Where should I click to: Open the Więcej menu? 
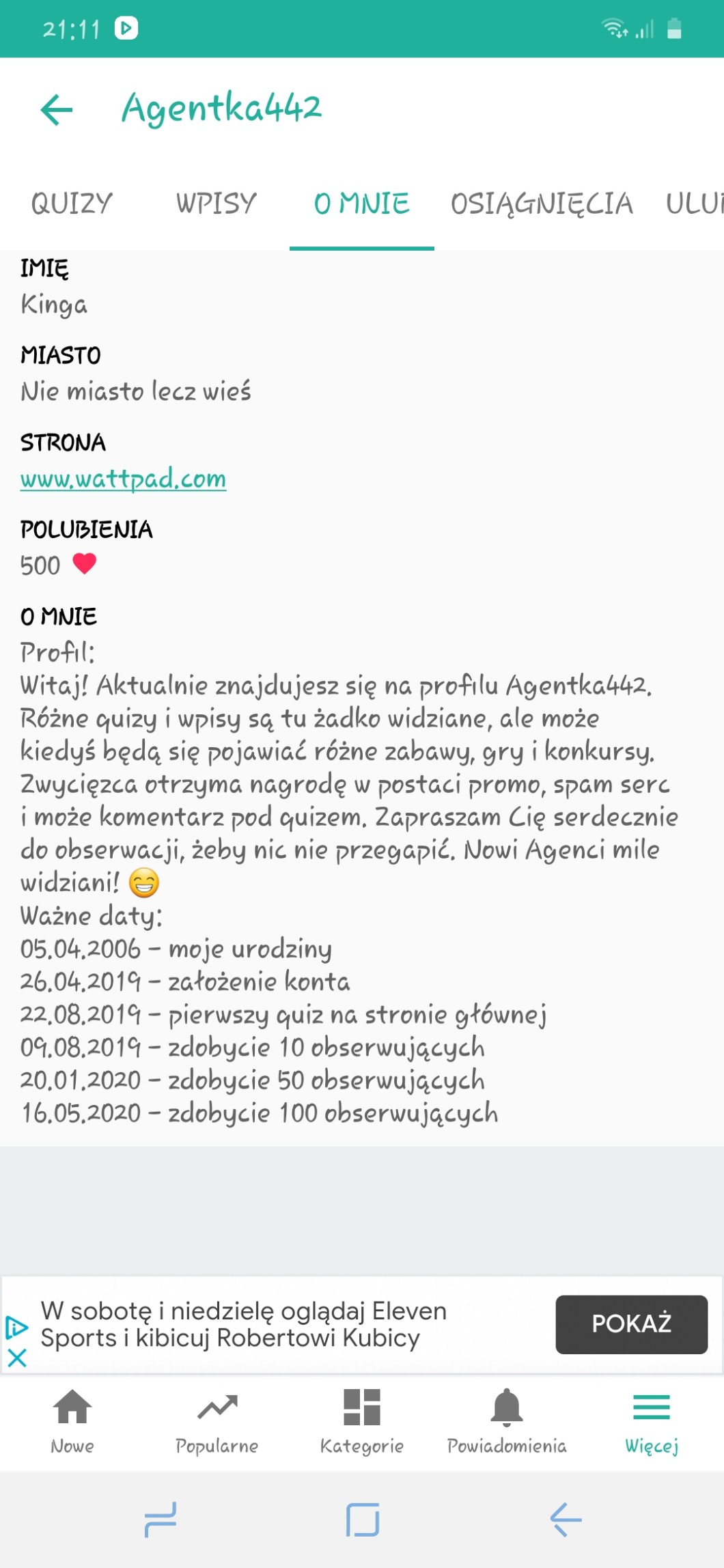[x=652, y=1422]
